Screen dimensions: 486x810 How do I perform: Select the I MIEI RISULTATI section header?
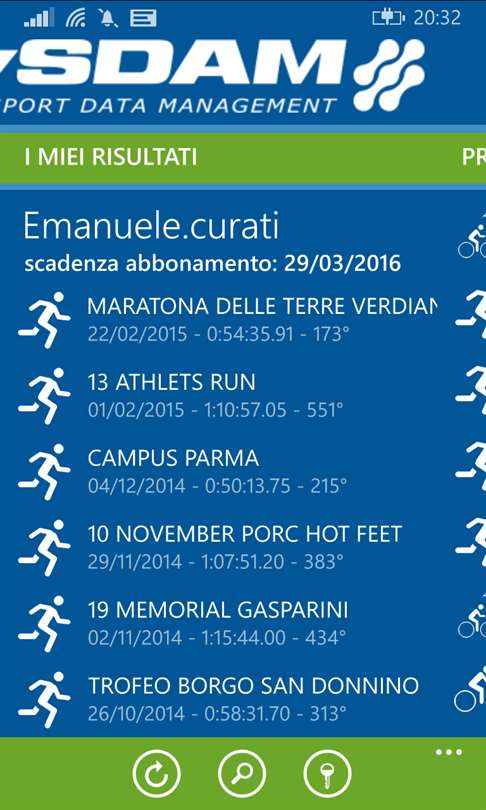tap(111, 157)
